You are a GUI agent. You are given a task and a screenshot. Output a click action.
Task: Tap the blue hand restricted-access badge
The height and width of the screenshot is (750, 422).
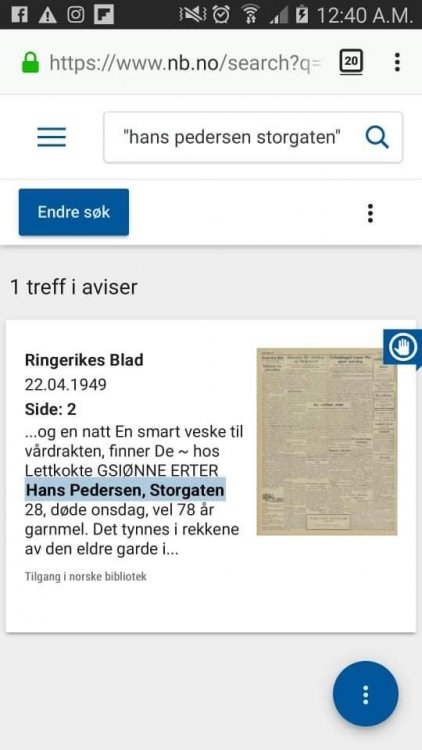pos(402,347)
